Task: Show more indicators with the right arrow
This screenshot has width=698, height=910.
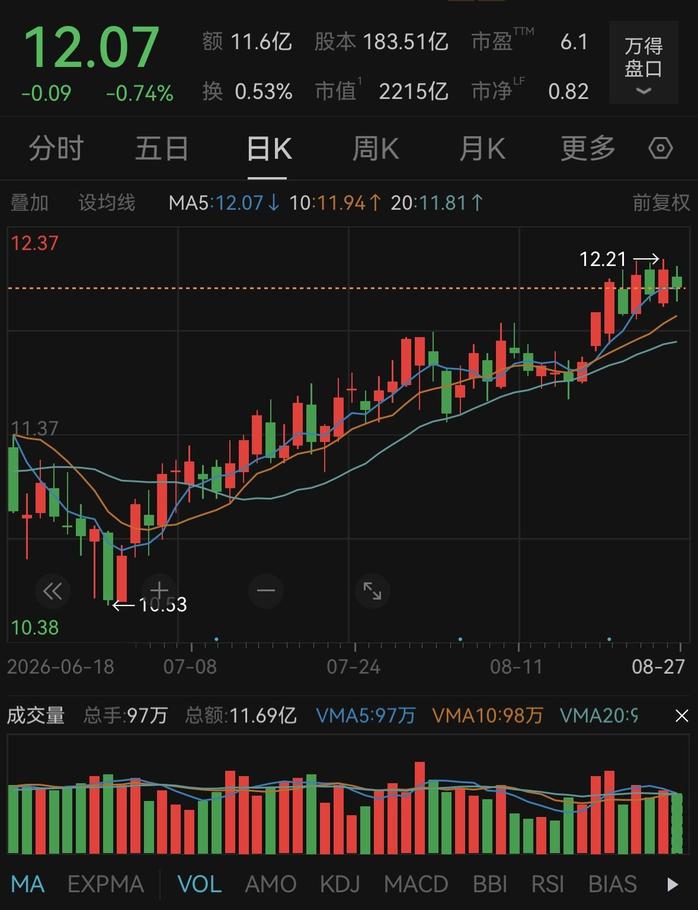Action: click(672, 884)
